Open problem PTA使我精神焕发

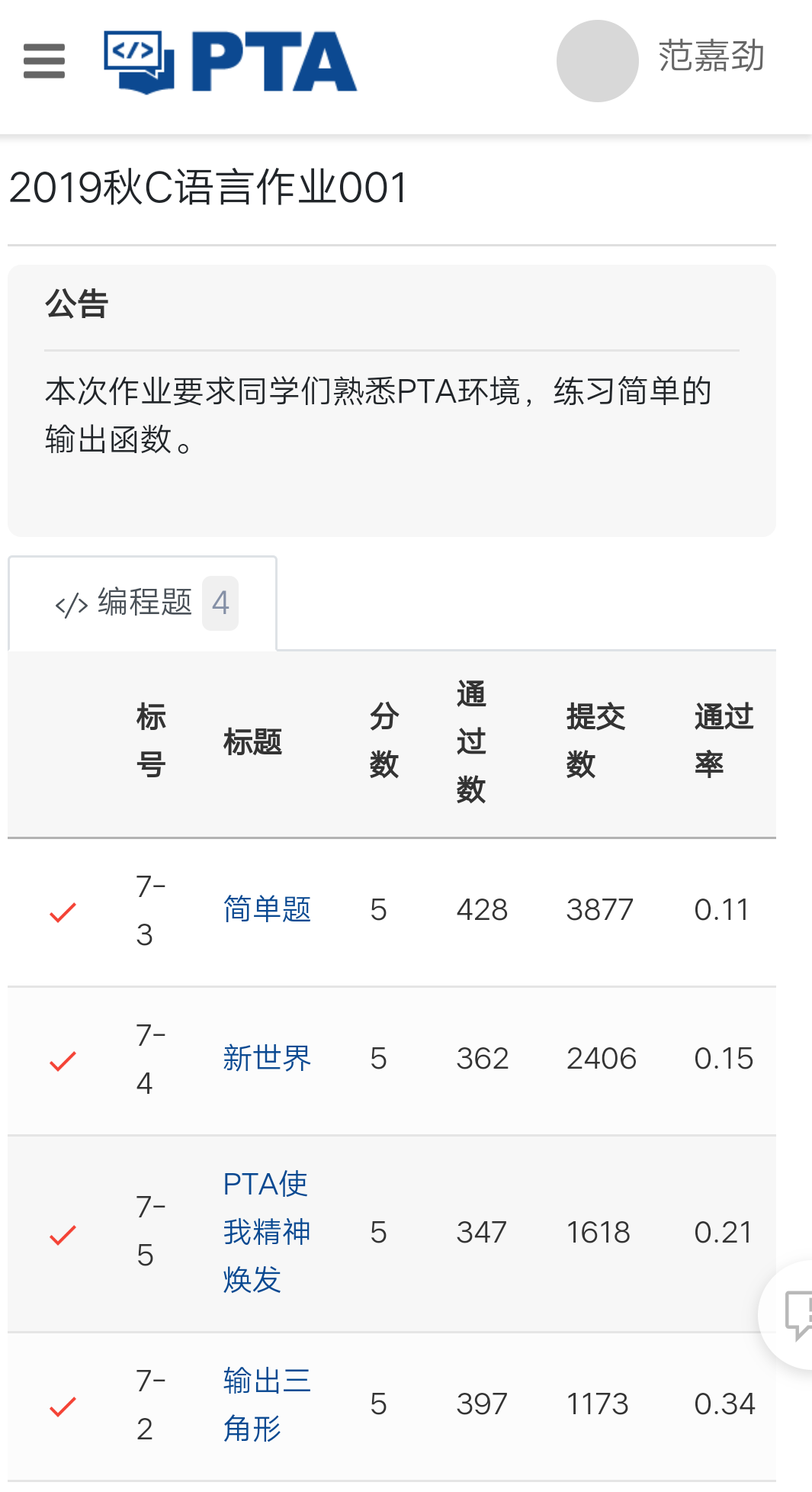click(266, 1231)
